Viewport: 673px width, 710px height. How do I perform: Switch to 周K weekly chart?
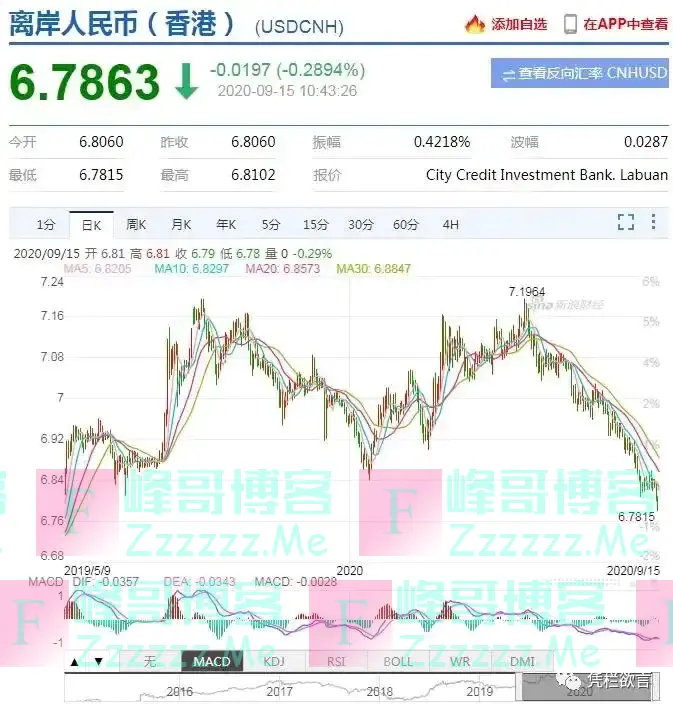[x=137, y=225]
